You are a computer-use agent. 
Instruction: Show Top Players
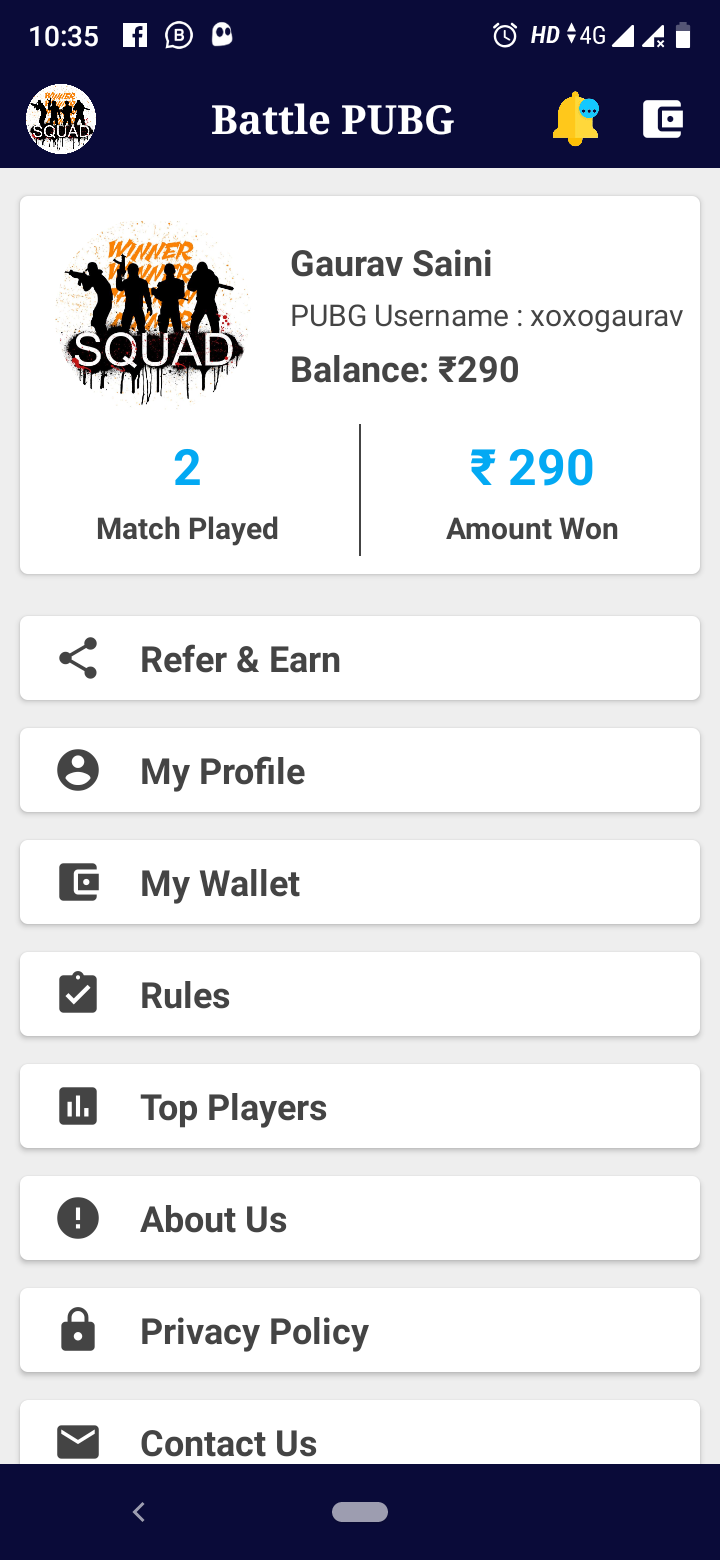click(x=360, y=1107)
